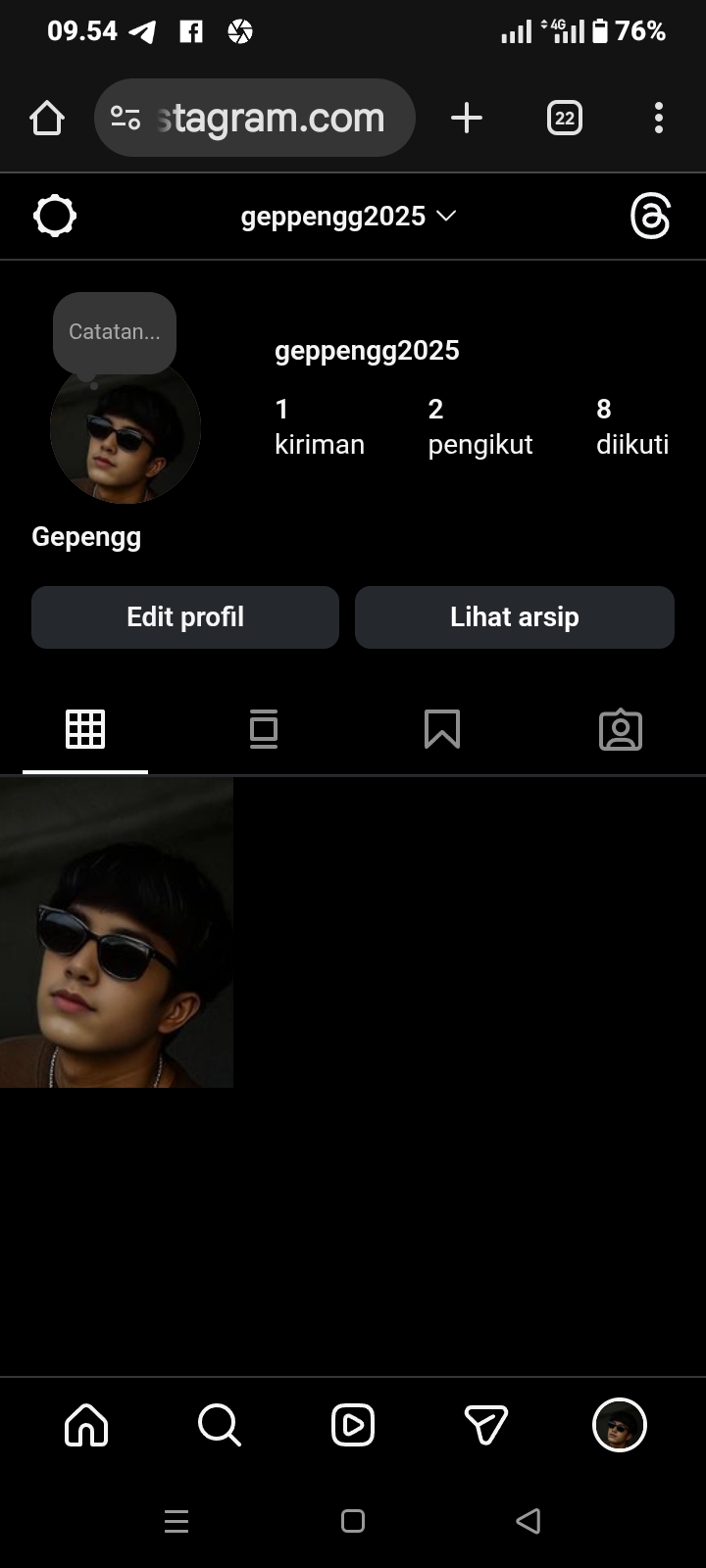Go to Instagram home feed
Image resolution: width=706 pixels, height=1568 pixels.
(x=86, y=1425)
